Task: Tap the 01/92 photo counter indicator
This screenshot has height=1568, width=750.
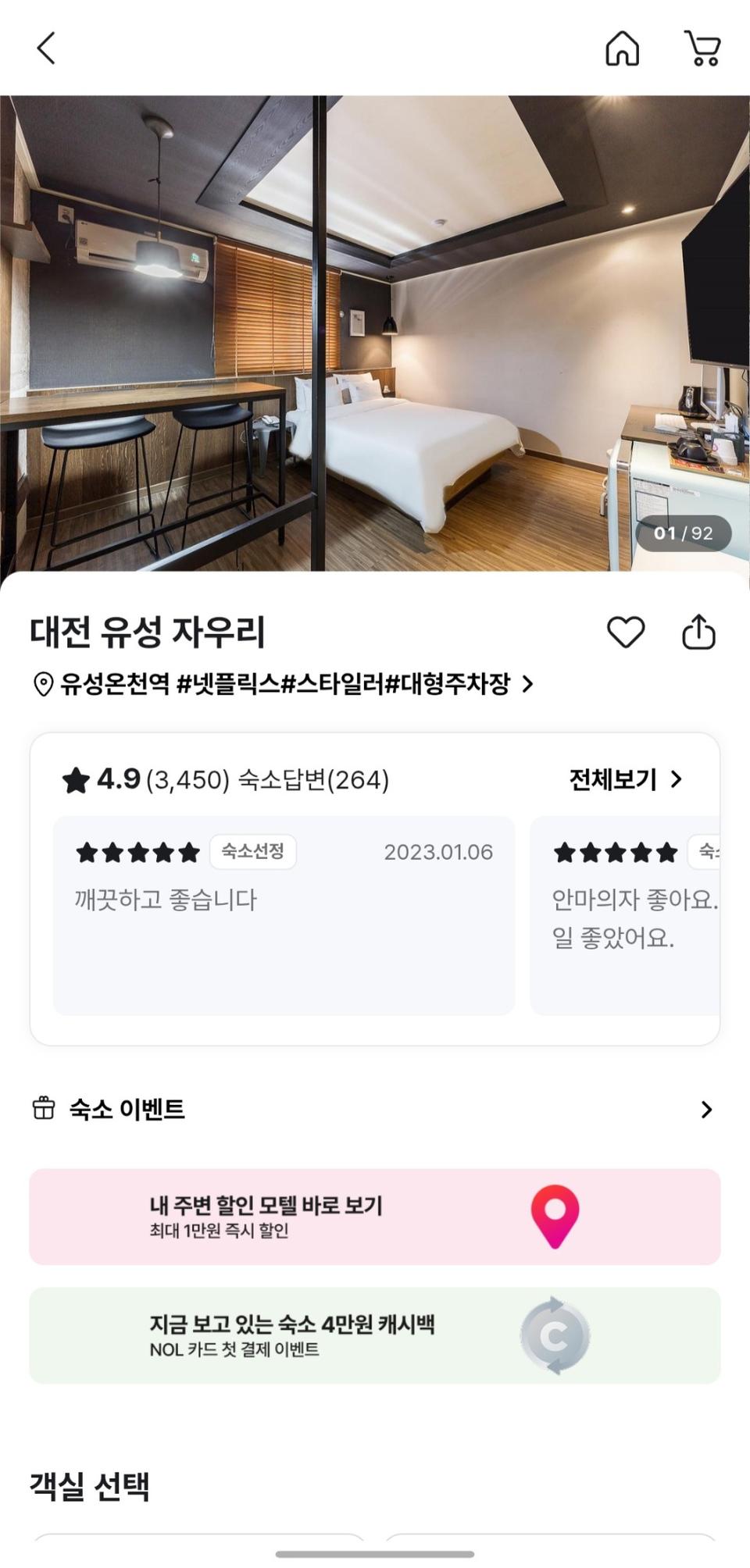Action: (685, 534)
